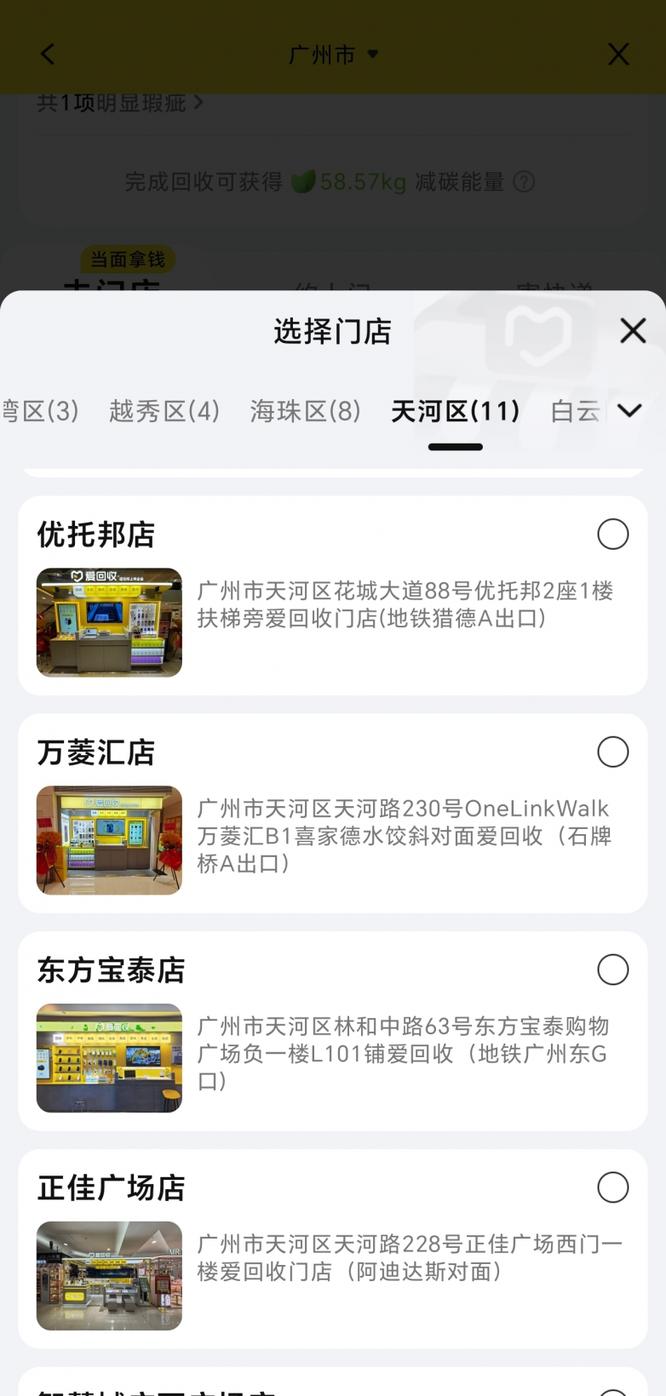
Task: Select the 优托邦店 radio button
Action: click(613, 534)
